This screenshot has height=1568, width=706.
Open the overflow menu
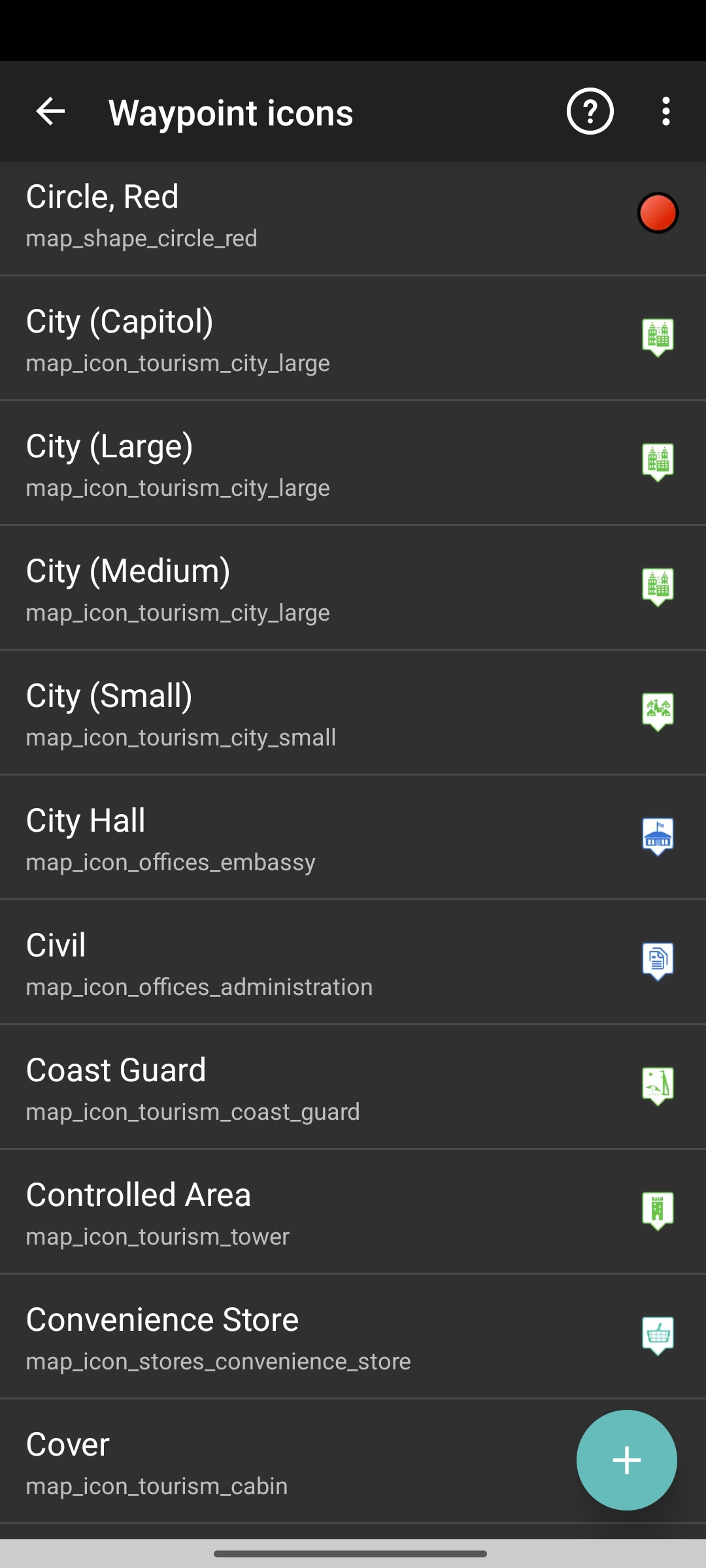pyautogui.click(x=665, y=112)
